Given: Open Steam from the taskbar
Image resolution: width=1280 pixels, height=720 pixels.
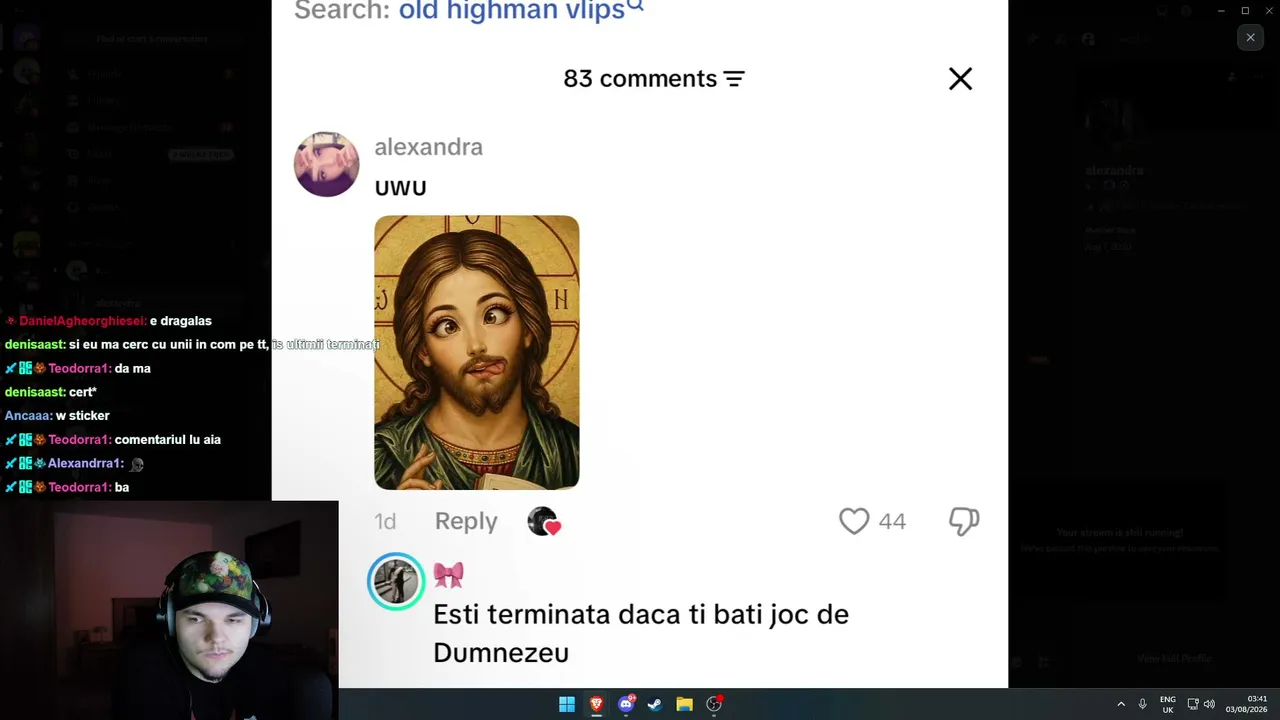Looking at the screenshot, I should pos(655,704).
